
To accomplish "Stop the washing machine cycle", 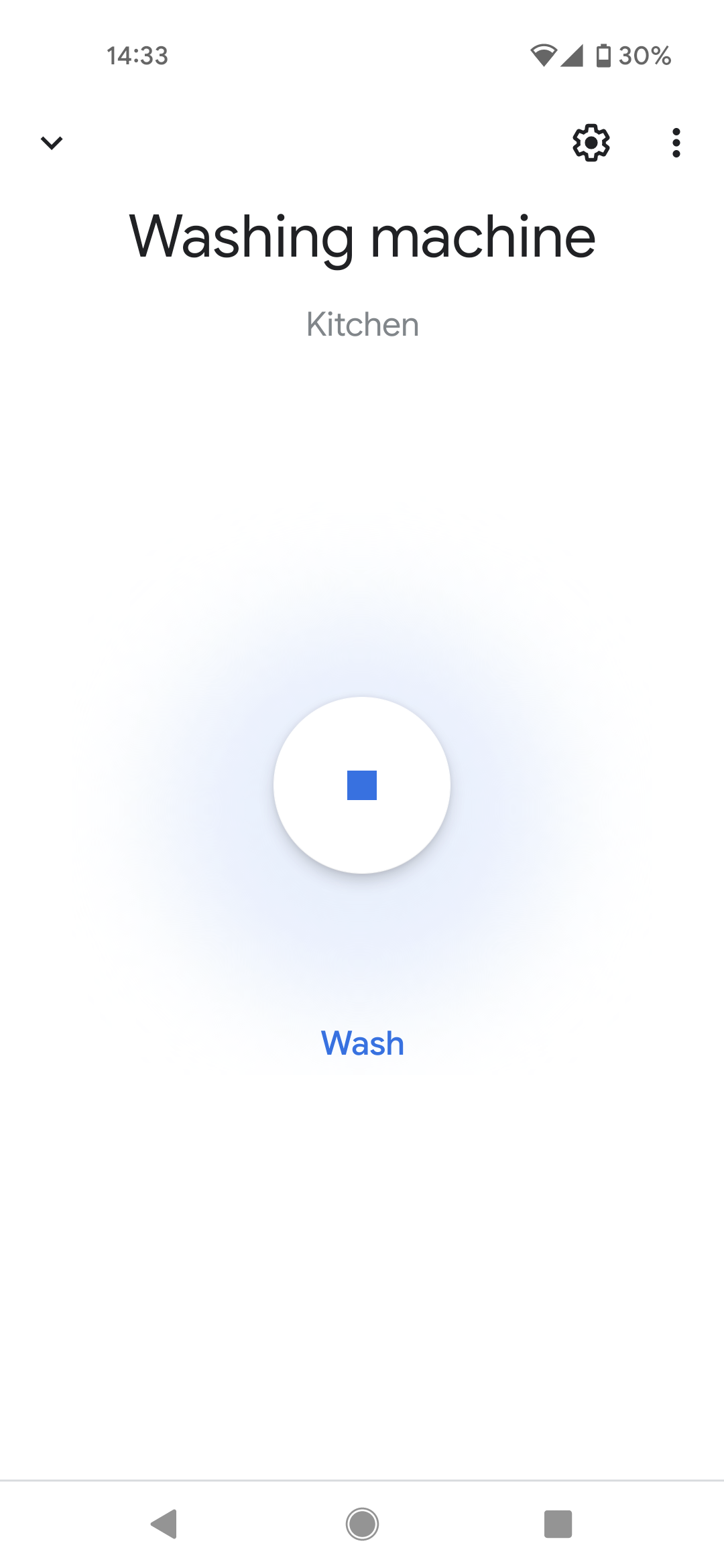I will point(362,785).
